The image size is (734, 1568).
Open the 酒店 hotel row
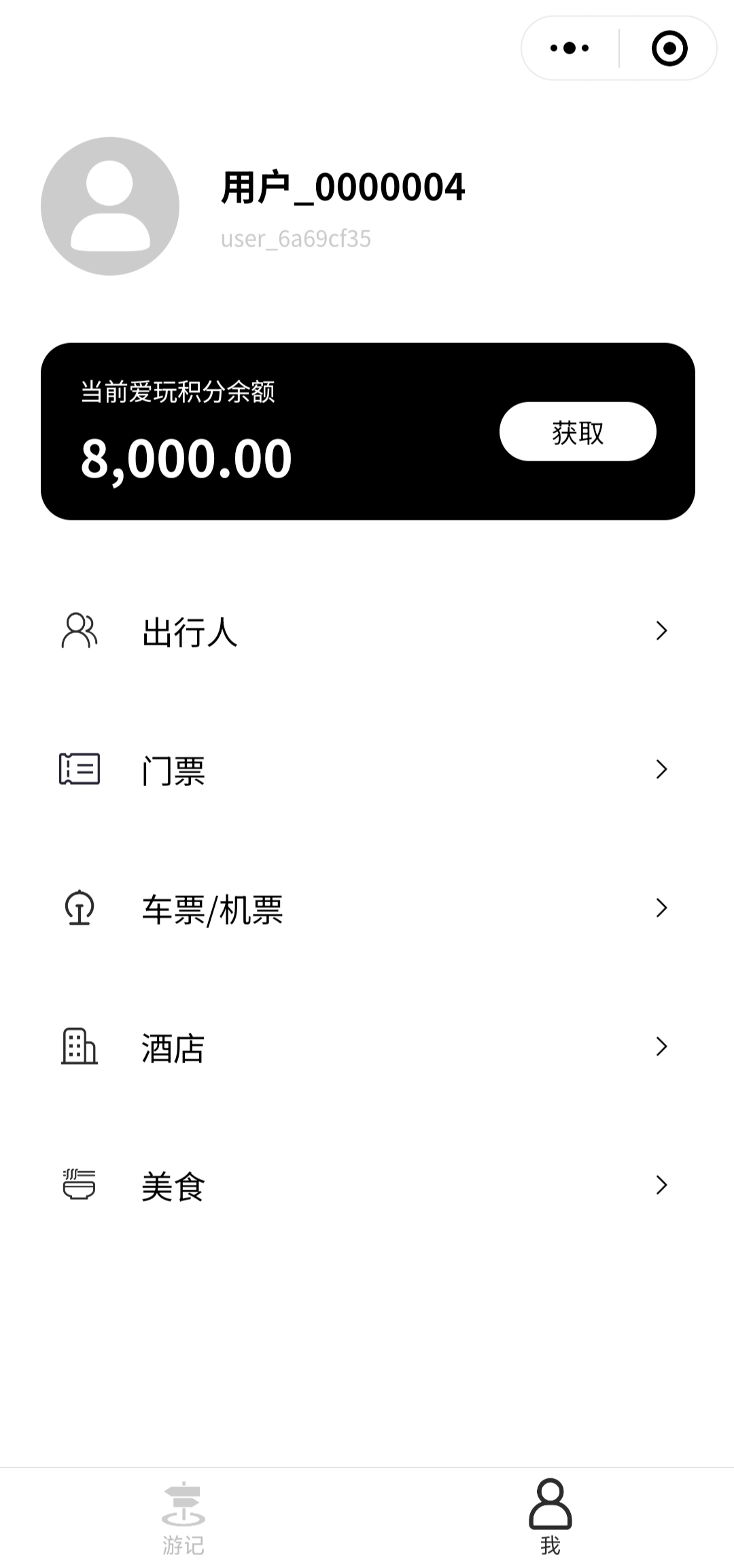[367, 1047]
